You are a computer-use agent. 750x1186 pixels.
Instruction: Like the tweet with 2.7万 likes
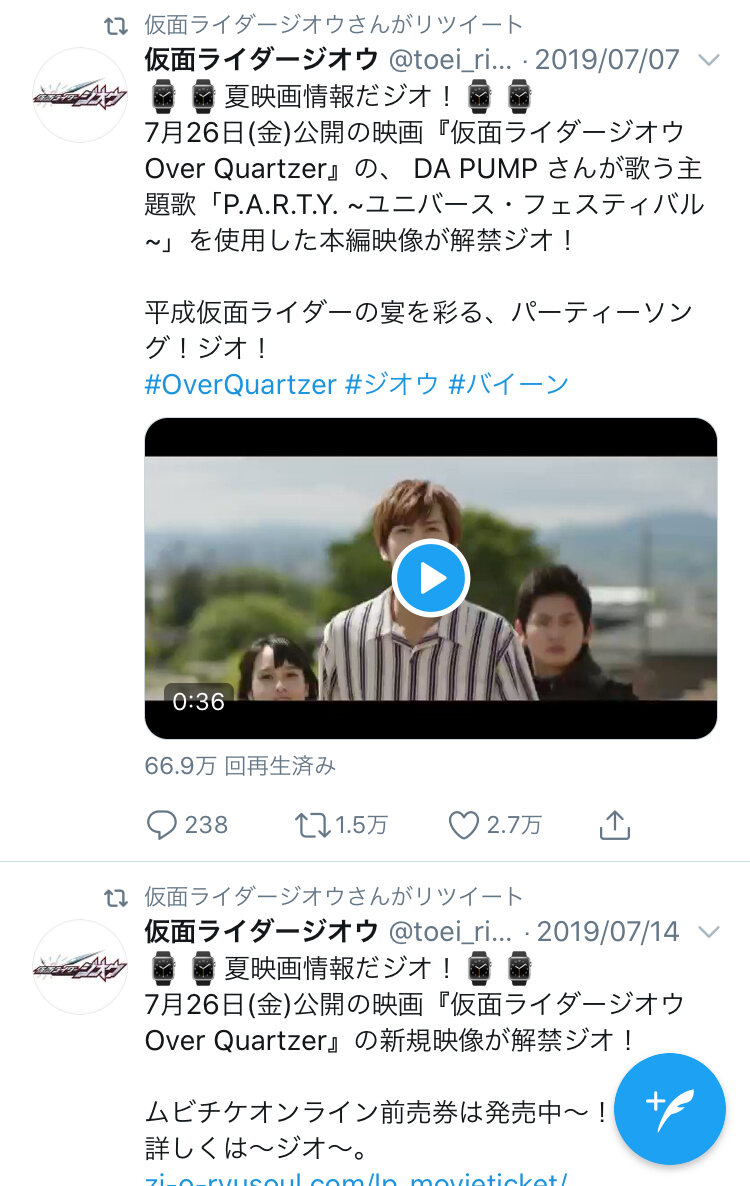pos(464,825)
